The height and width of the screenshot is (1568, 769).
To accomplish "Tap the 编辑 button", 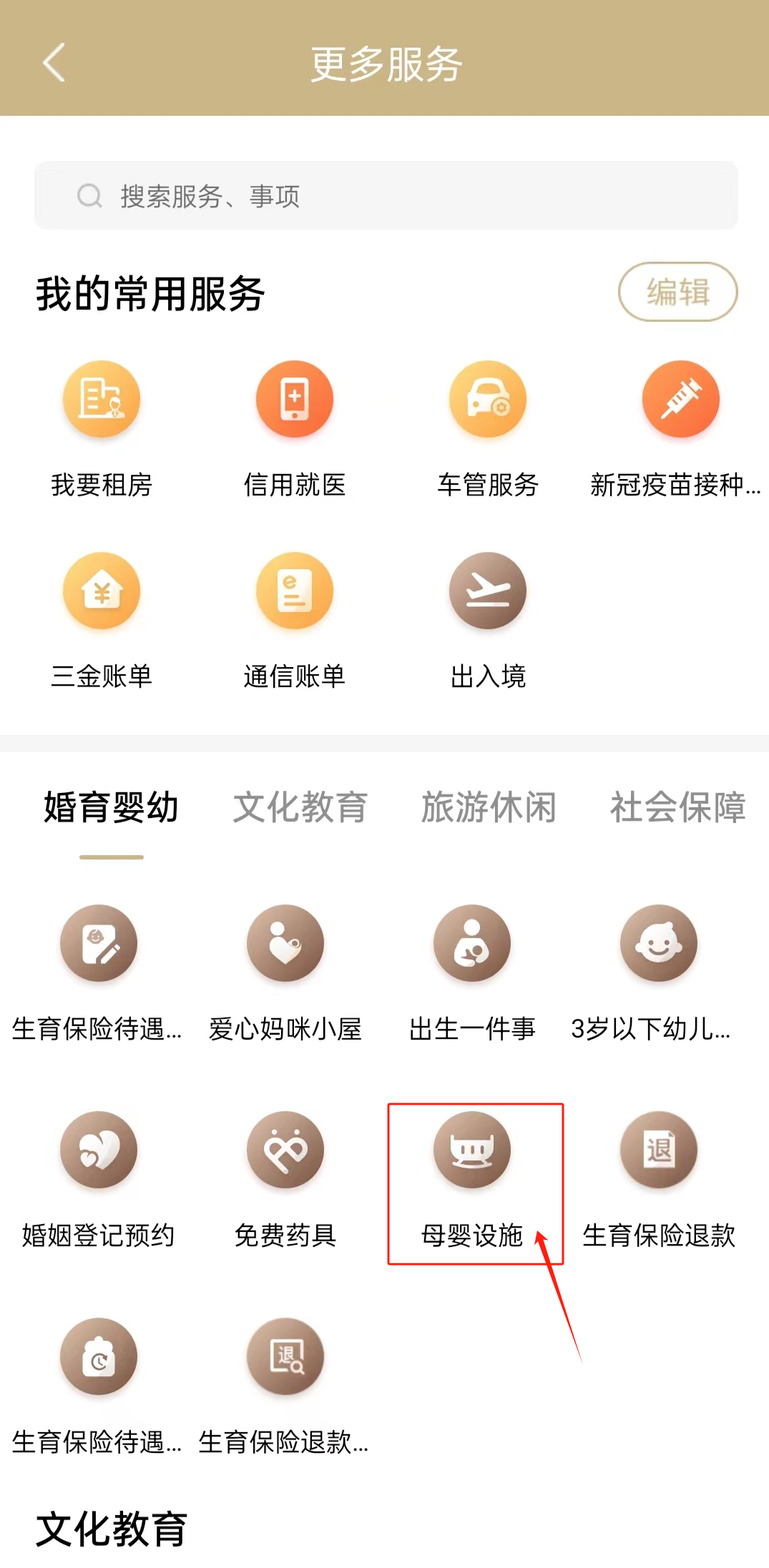I will point(677,292).
